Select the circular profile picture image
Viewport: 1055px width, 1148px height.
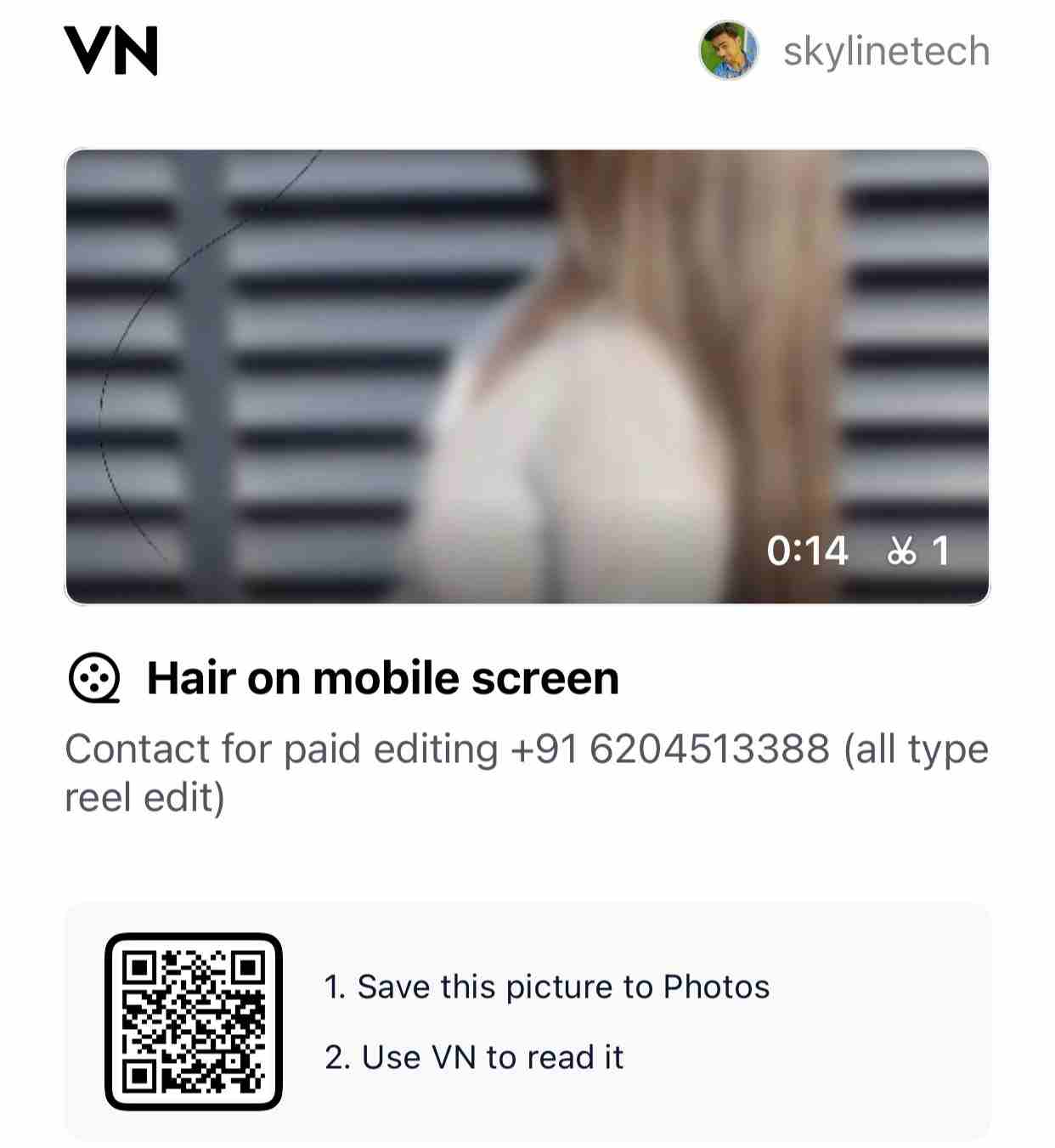pos(731,51)
